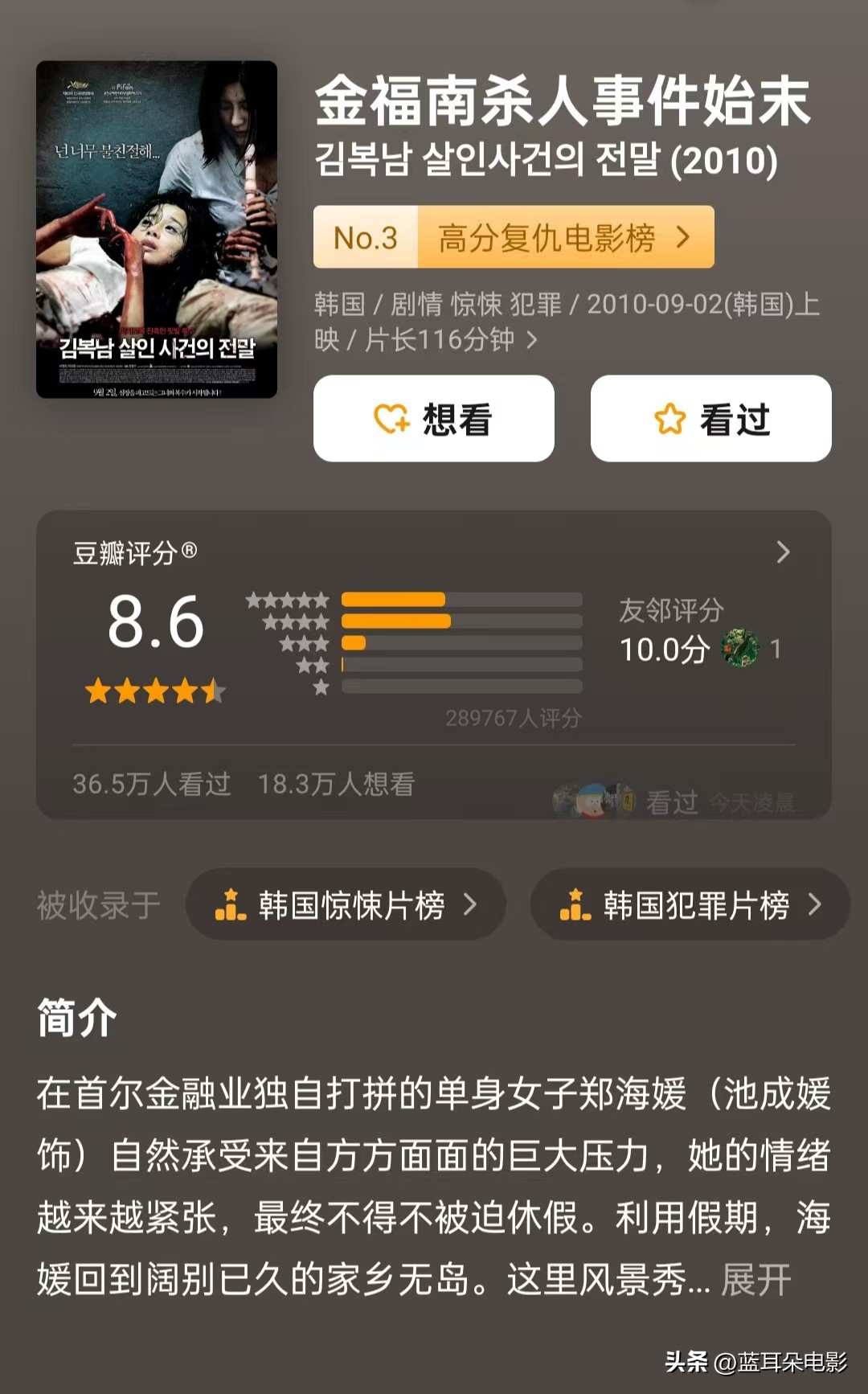Open the 豆瓣评分 rating details
This screenshot has width=868, height=1394.
[x=782, y=552]
